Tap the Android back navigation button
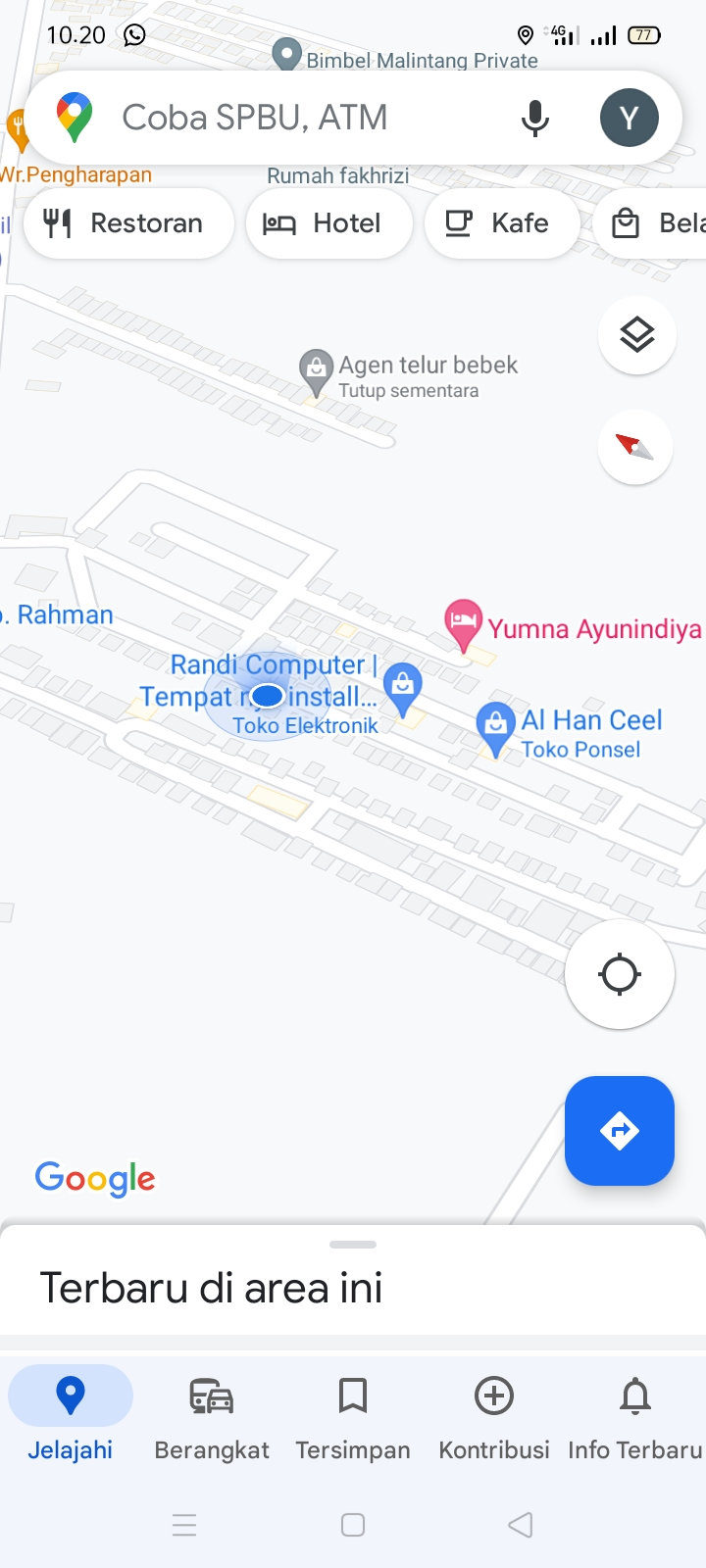Screen dimensions: 706x1568 (x=521, y=1525)
